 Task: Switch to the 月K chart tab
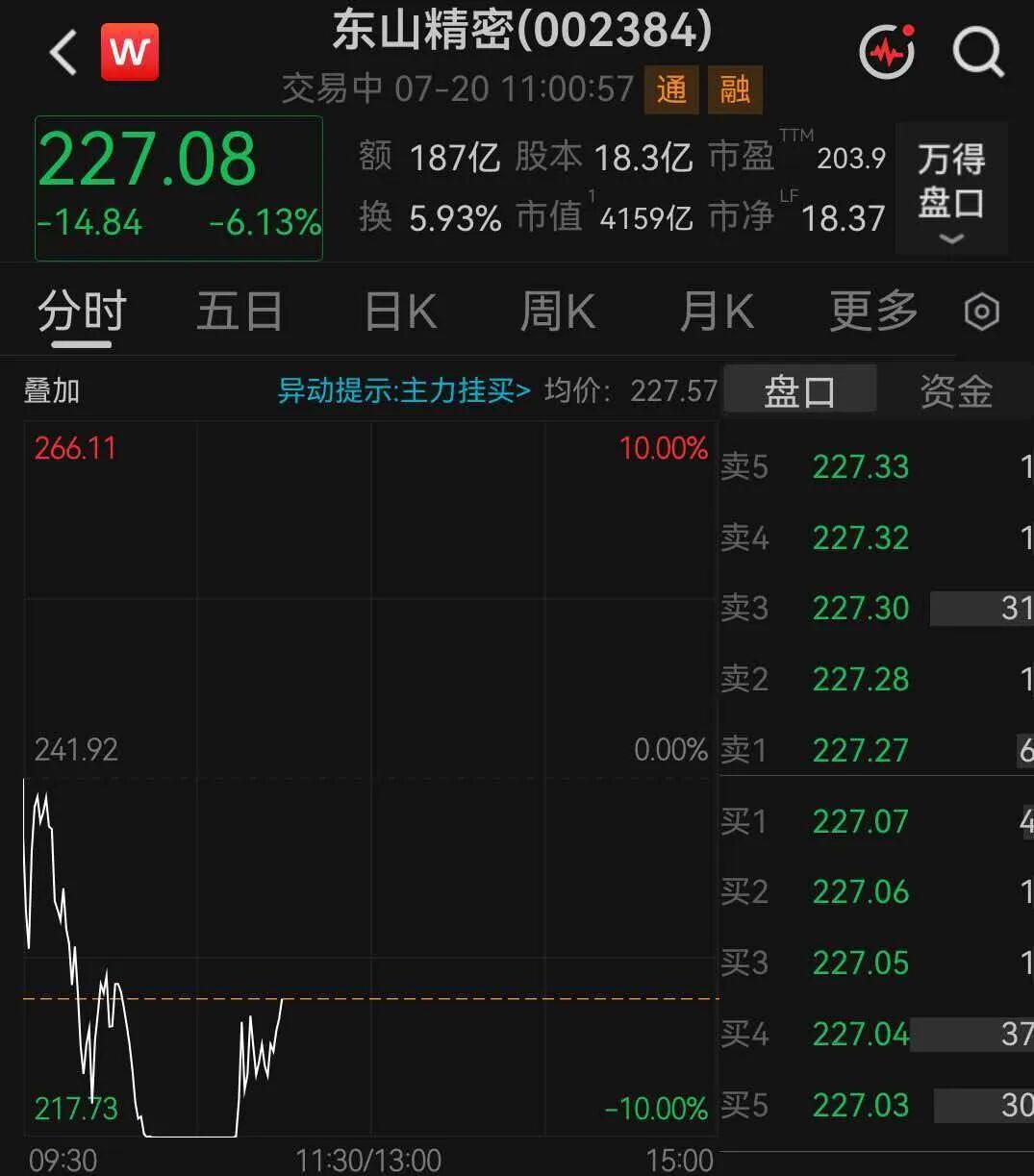(x=717, y=312)
